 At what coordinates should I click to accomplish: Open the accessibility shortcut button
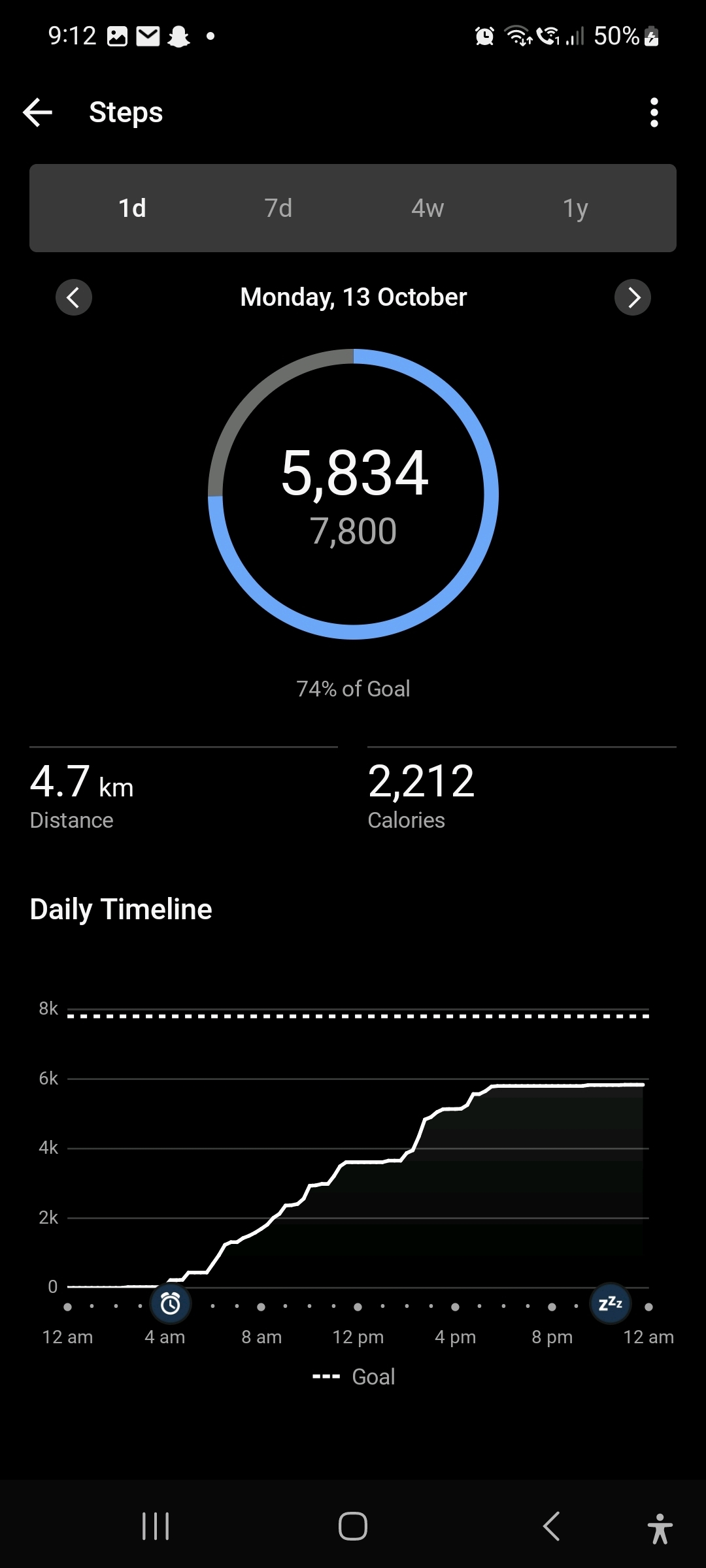(x=660, y=1528)
